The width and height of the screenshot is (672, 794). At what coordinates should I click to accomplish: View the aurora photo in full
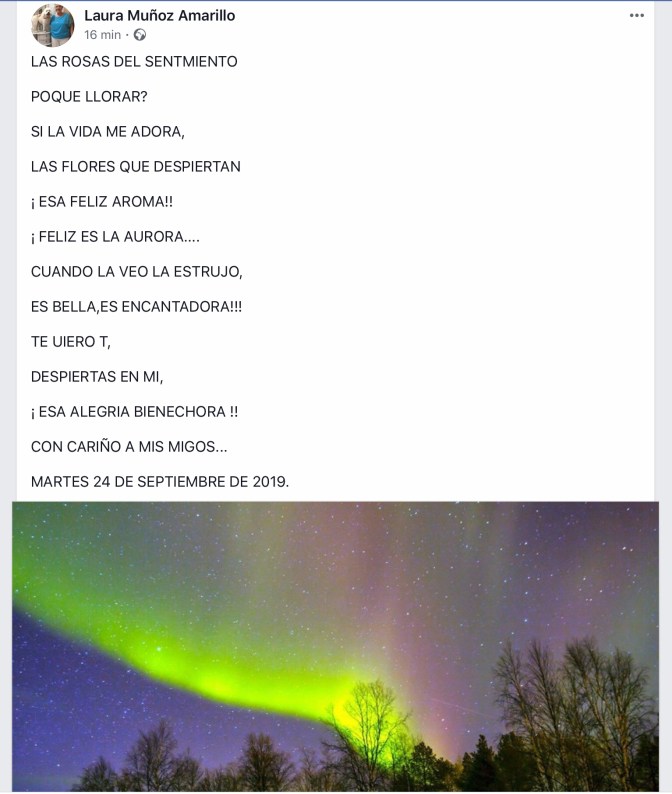336,645
